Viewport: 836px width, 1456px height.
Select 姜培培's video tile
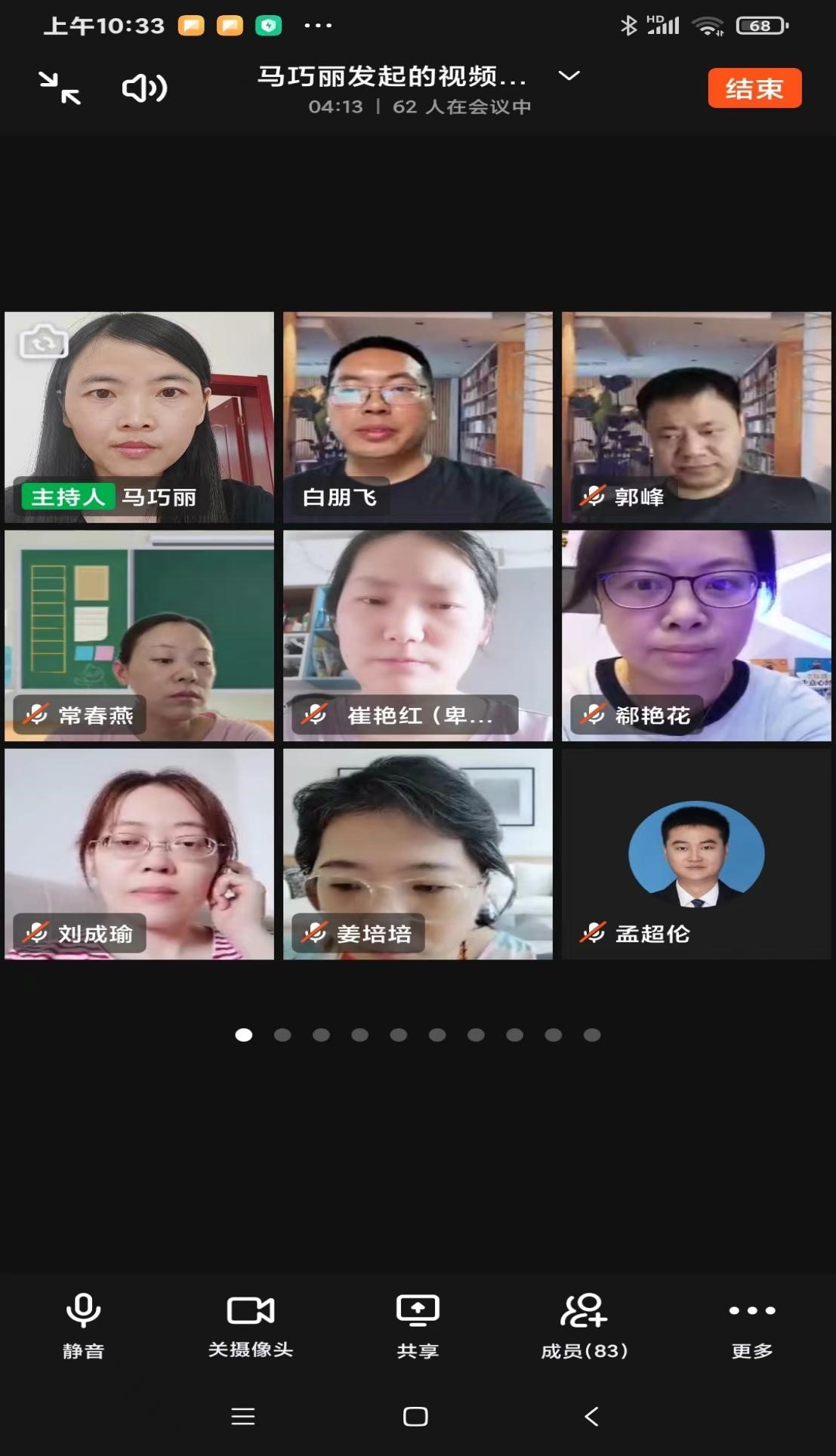click(418, 853)
